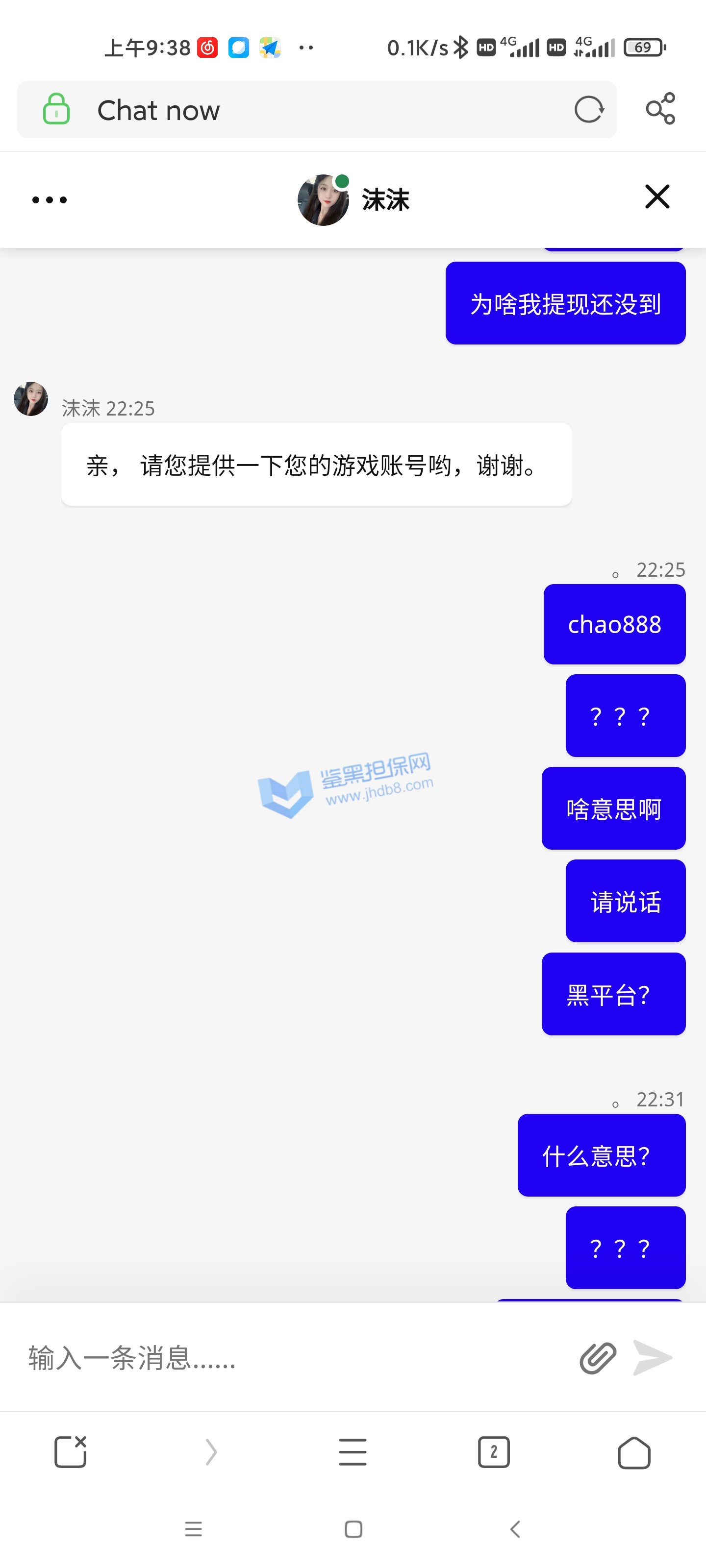Close the current browser tab
The width and height of the screenshot is (706, 1568).
71,1452
